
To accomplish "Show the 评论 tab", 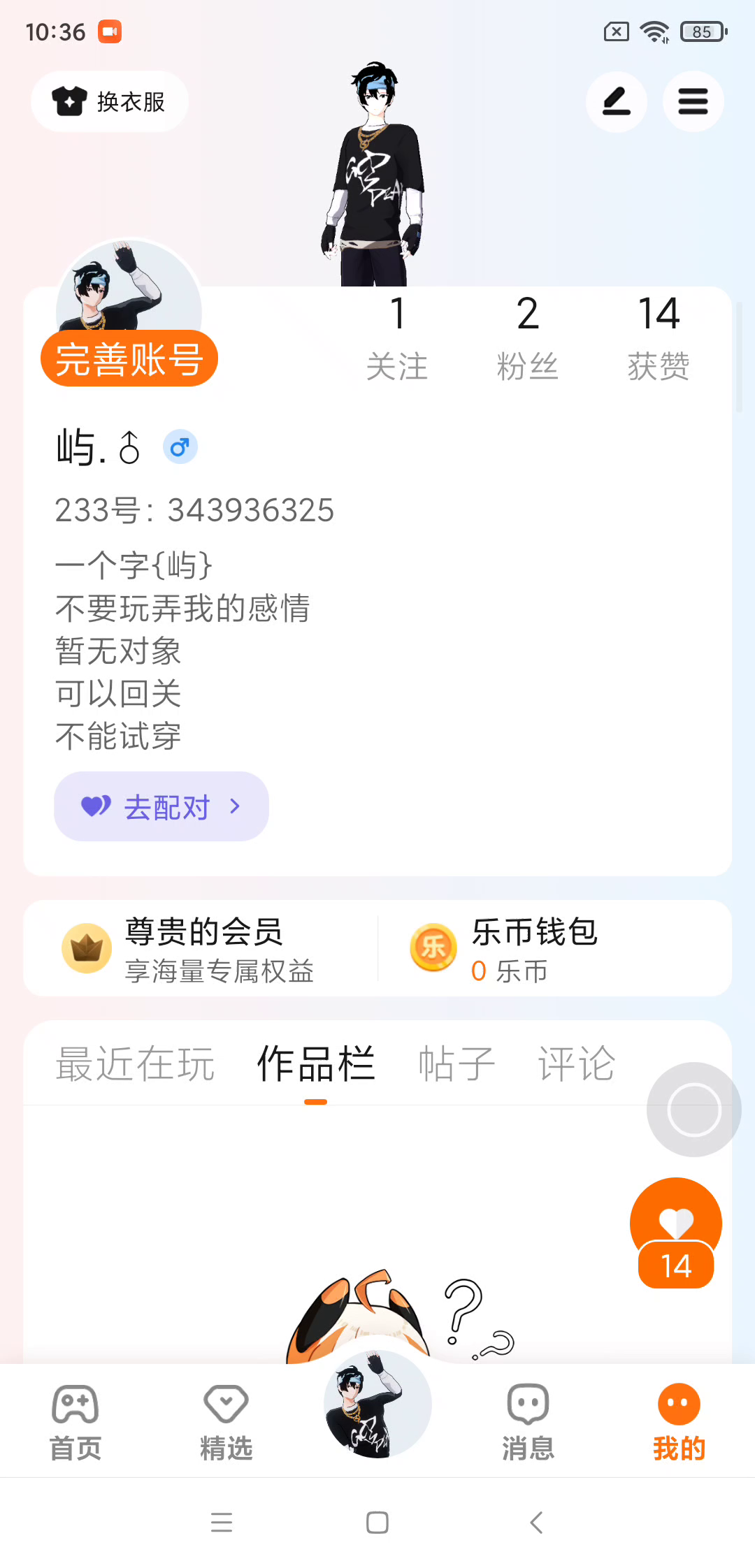I will (x=576, y=1065).
